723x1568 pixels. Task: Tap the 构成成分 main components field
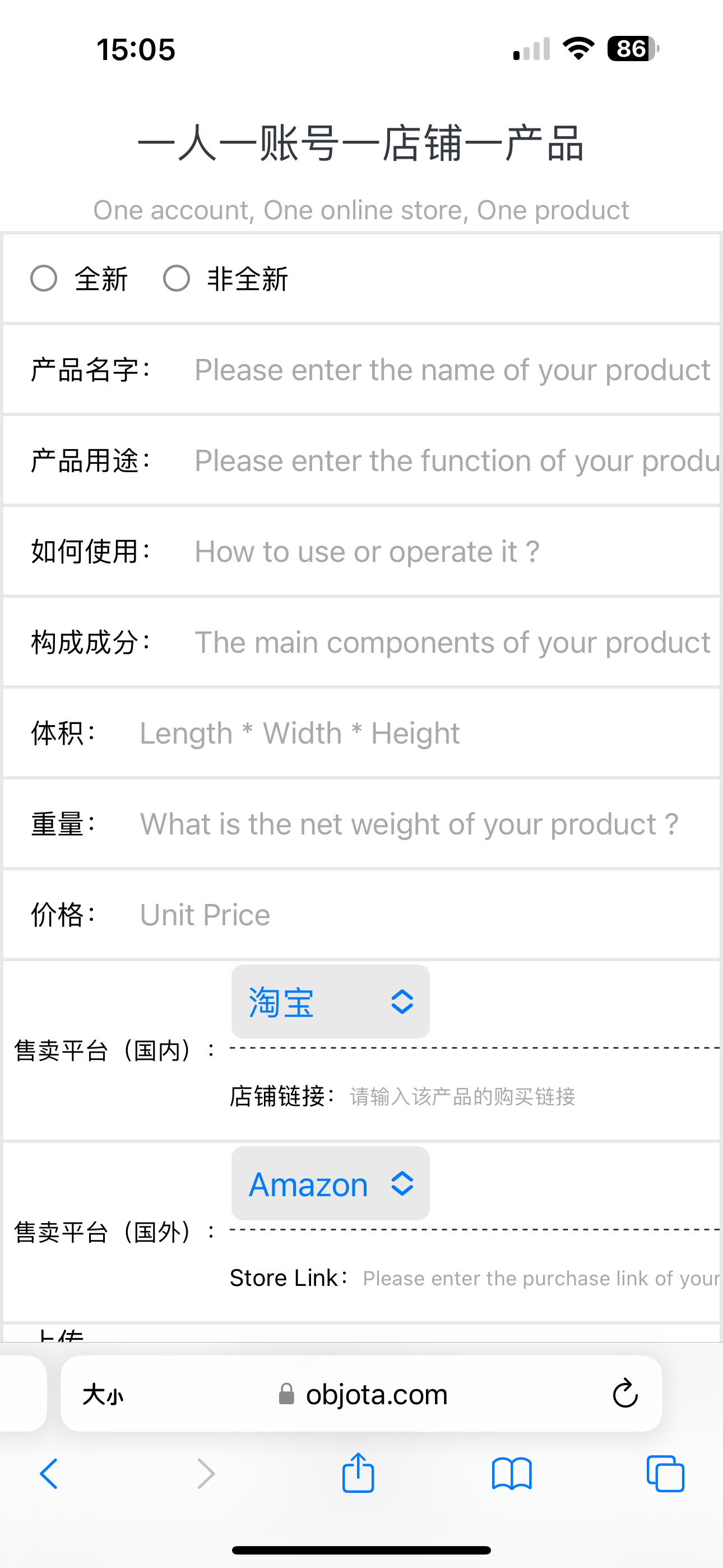pyautogui.click(x=452, y=643)
